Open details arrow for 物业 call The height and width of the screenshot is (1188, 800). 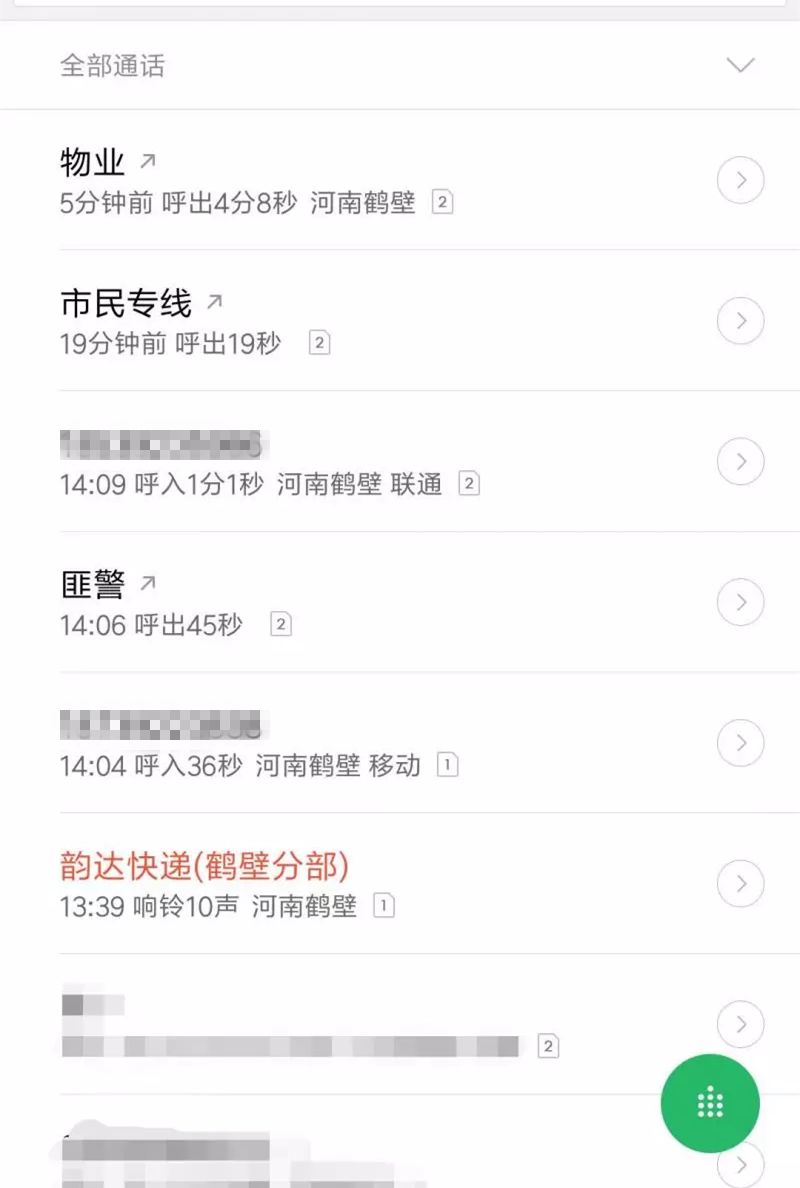741,181
